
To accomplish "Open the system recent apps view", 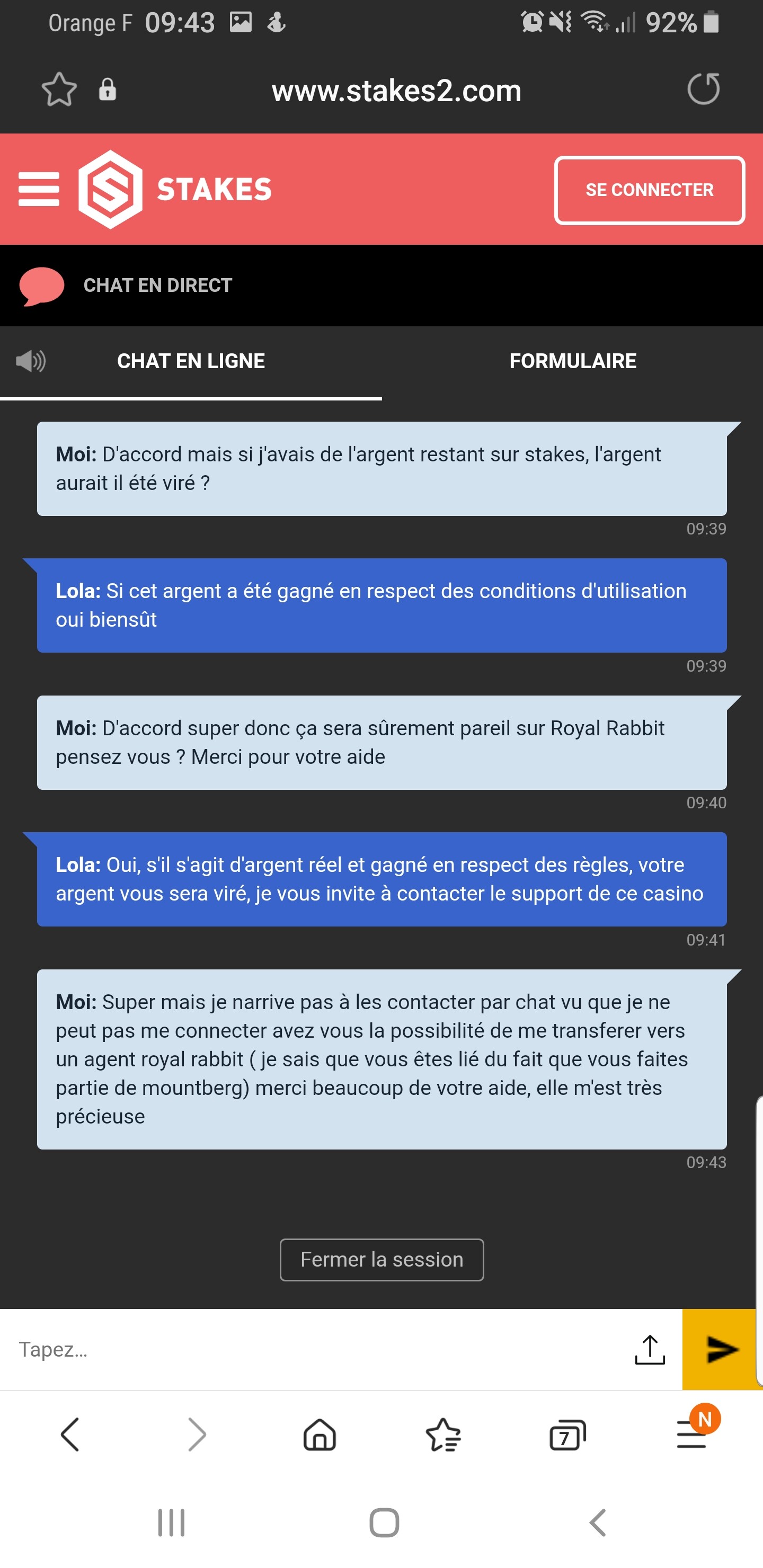I will (x=171, y=1522).
